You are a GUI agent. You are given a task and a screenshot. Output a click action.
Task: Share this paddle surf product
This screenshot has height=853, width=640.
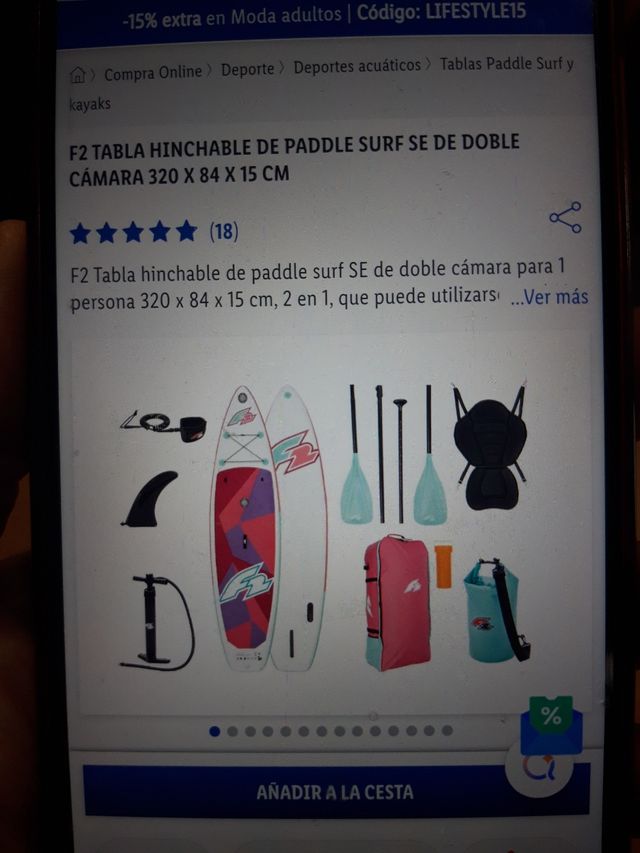[x=565, y=218]
